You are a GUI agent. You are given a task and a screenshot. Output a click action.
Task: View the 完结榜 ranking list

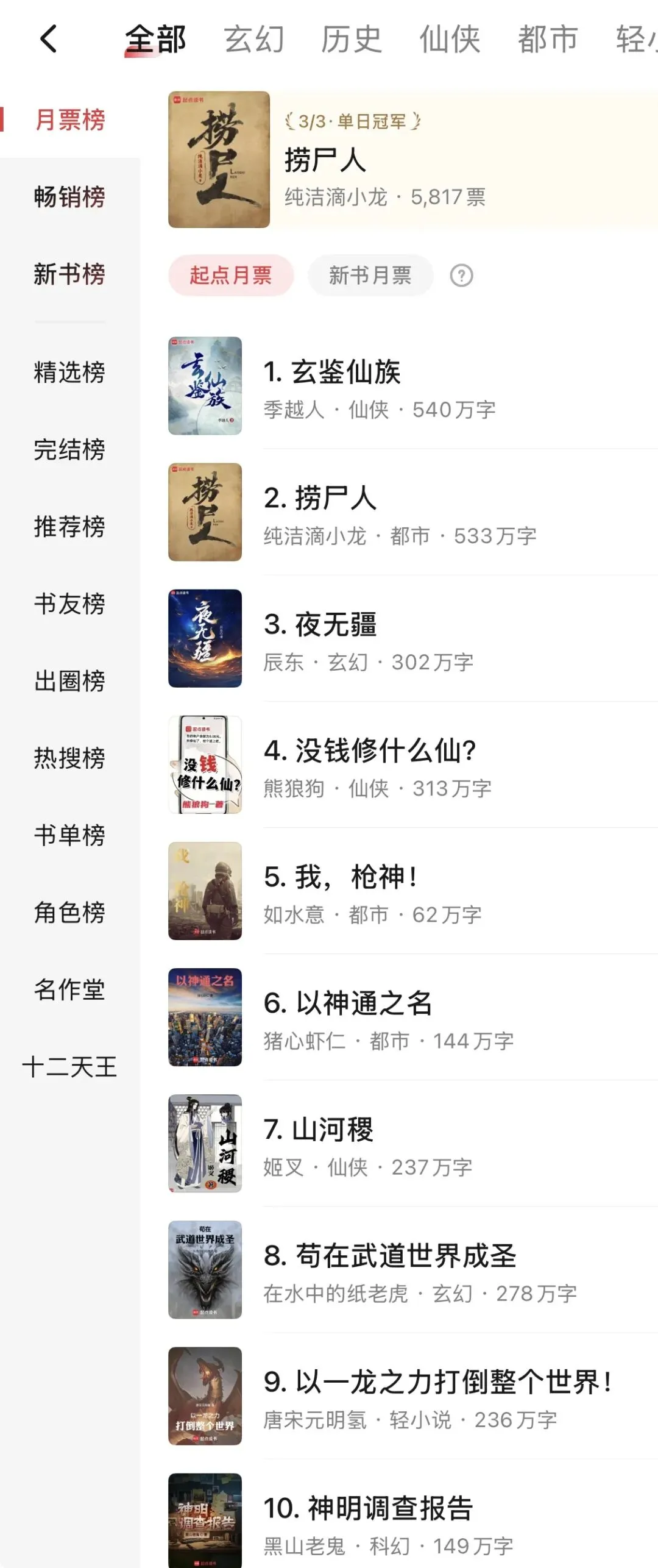click(x=69, y=450)
